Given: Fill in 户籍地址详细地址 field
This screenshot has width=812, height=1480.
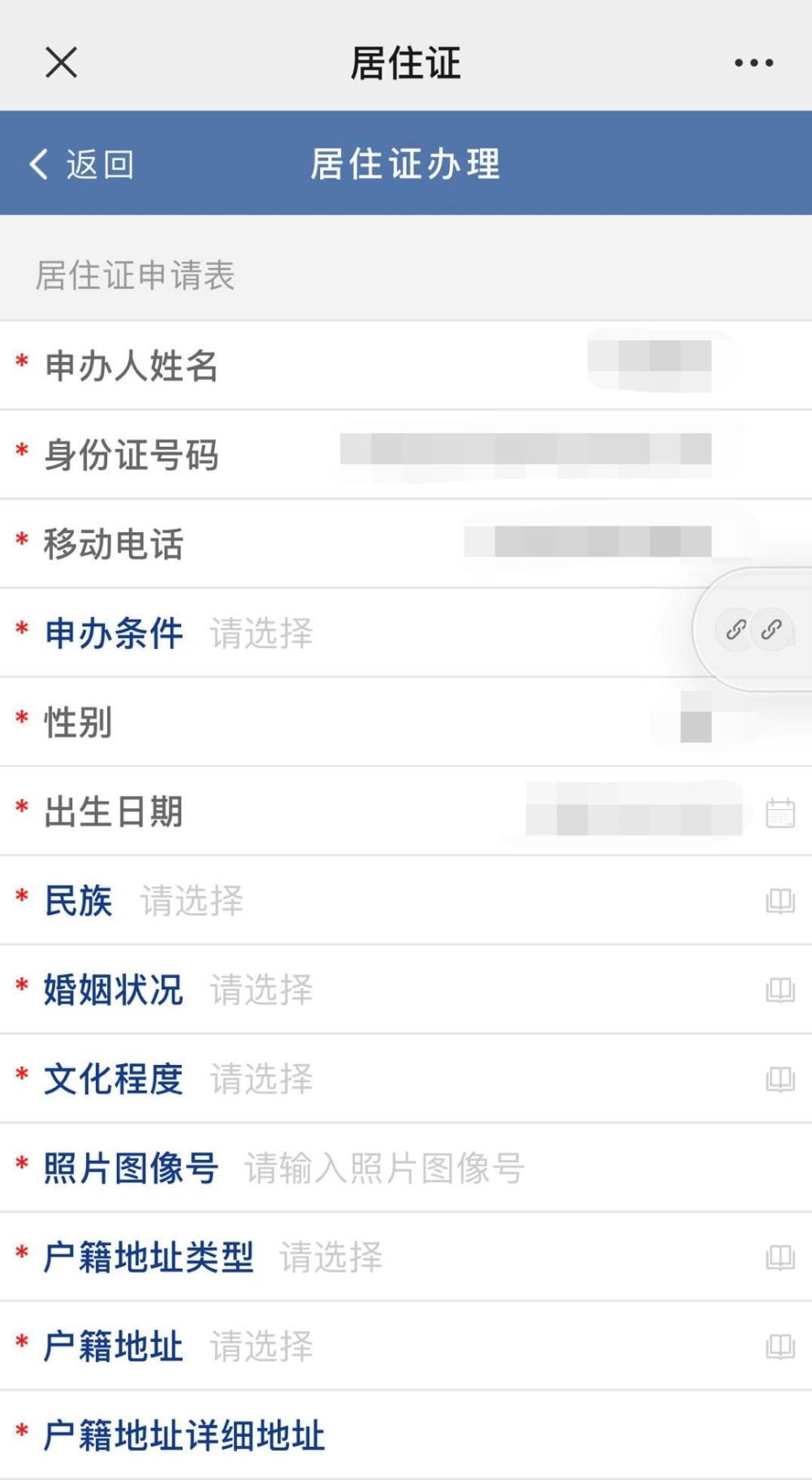Looking at the screenshot, I should point(568,1435).
